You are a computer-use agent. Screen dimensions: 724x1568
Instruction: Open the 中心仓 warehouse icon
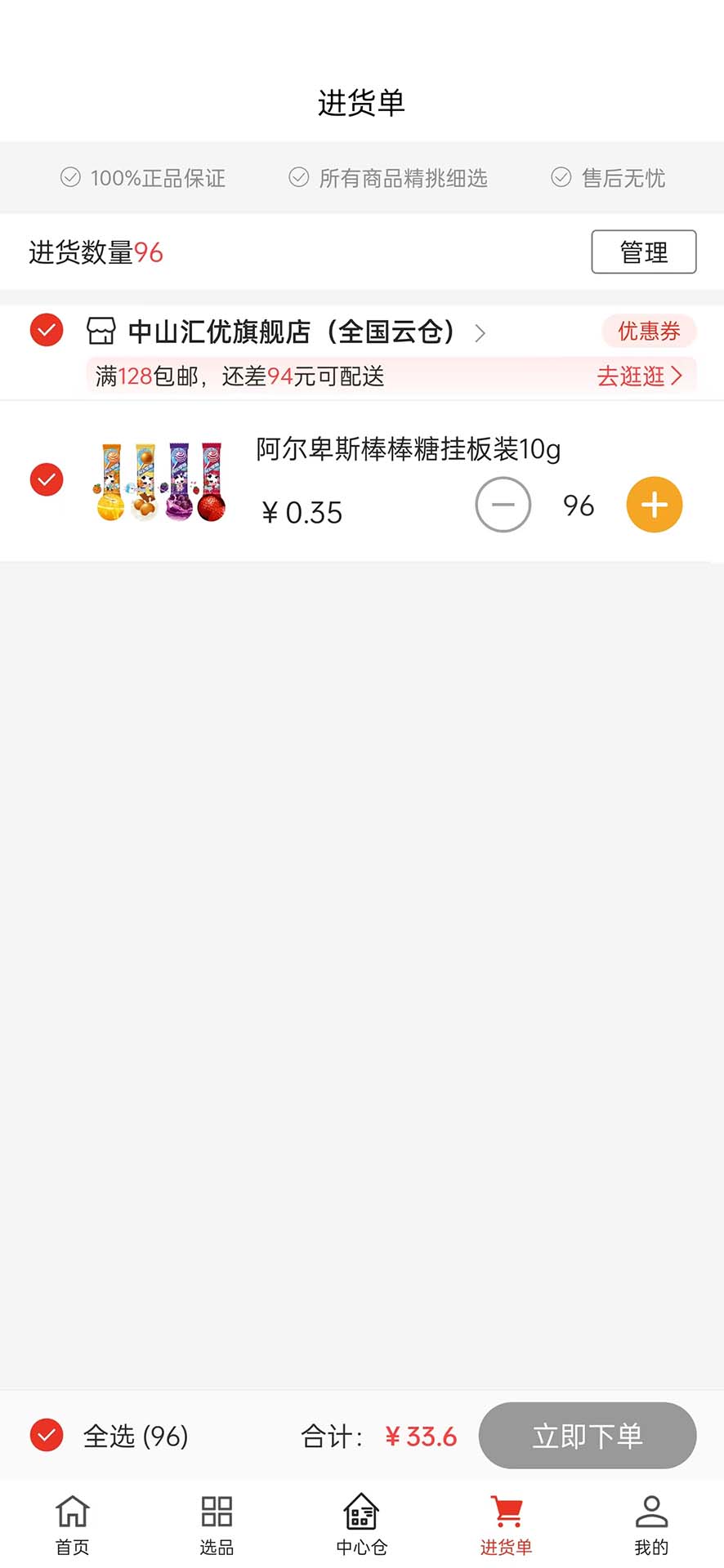pos(360,1511)
